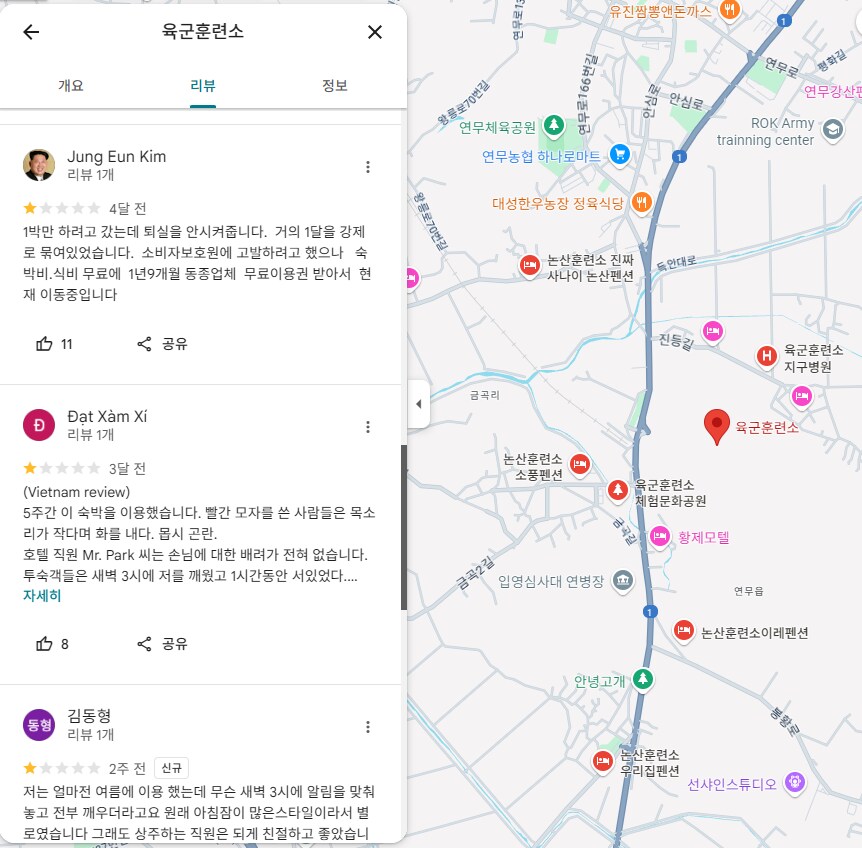Select 육군훈련소 지구병원 on the map
This screenshot has width=862, height=848.
click(x=767, y=356)
